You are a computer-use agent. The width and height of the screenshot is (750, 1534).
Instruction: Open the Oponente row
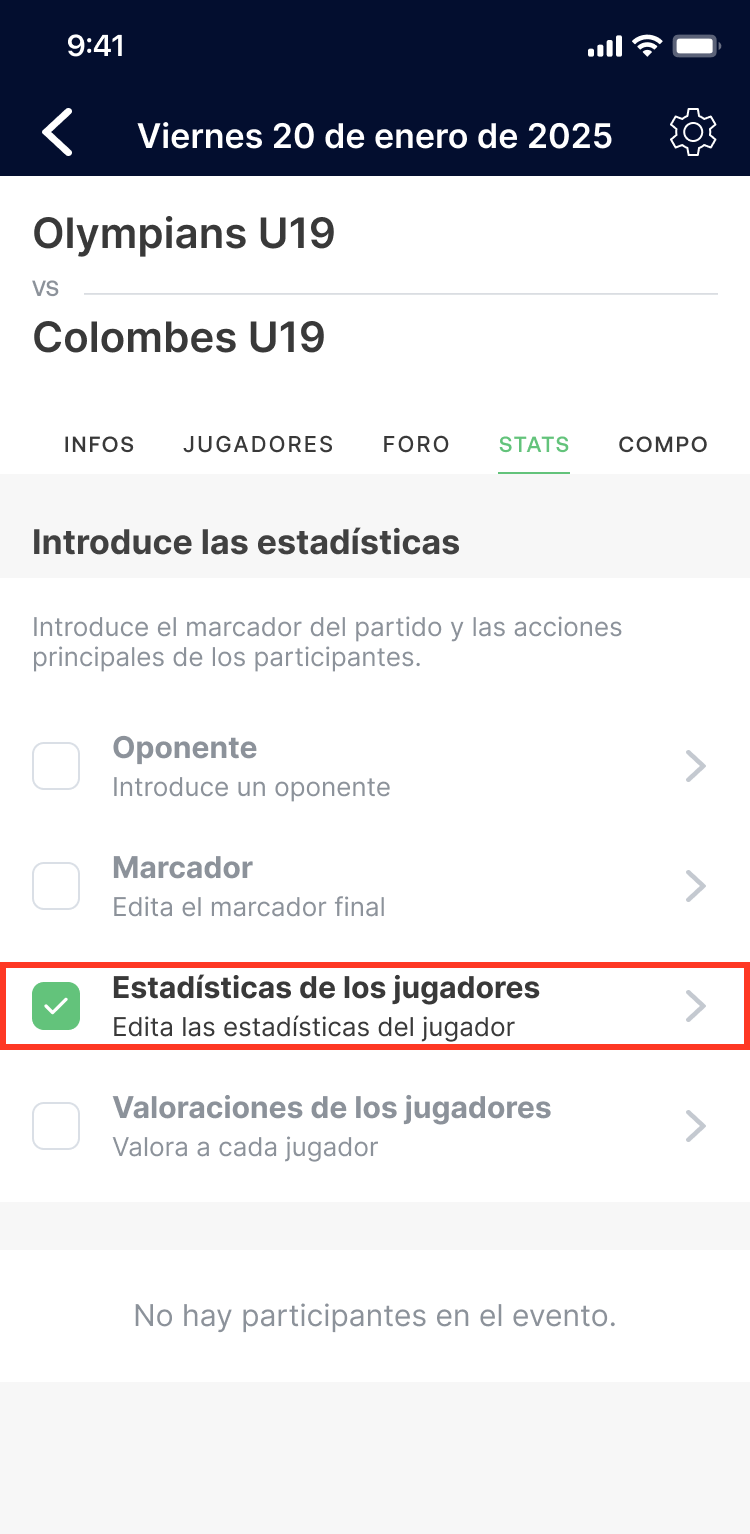[x=375, y=767]
